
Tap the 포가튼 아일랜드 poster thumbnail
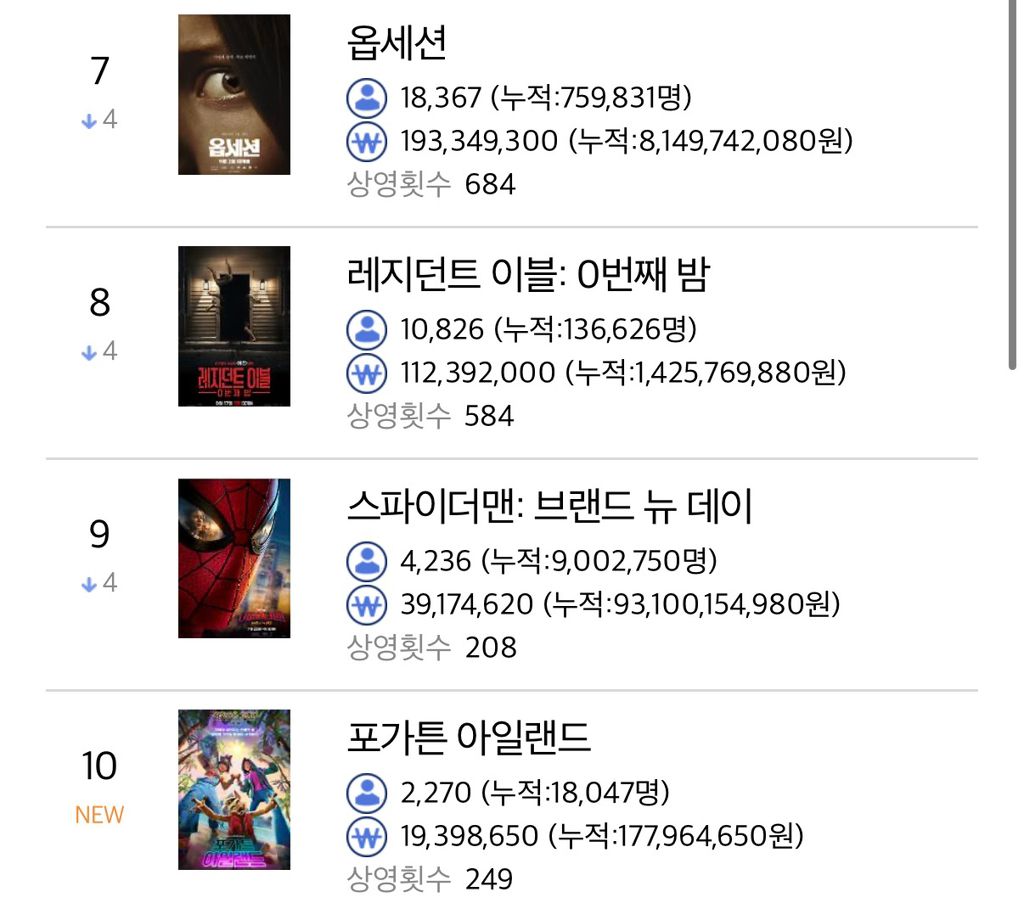tap(234, 789)
